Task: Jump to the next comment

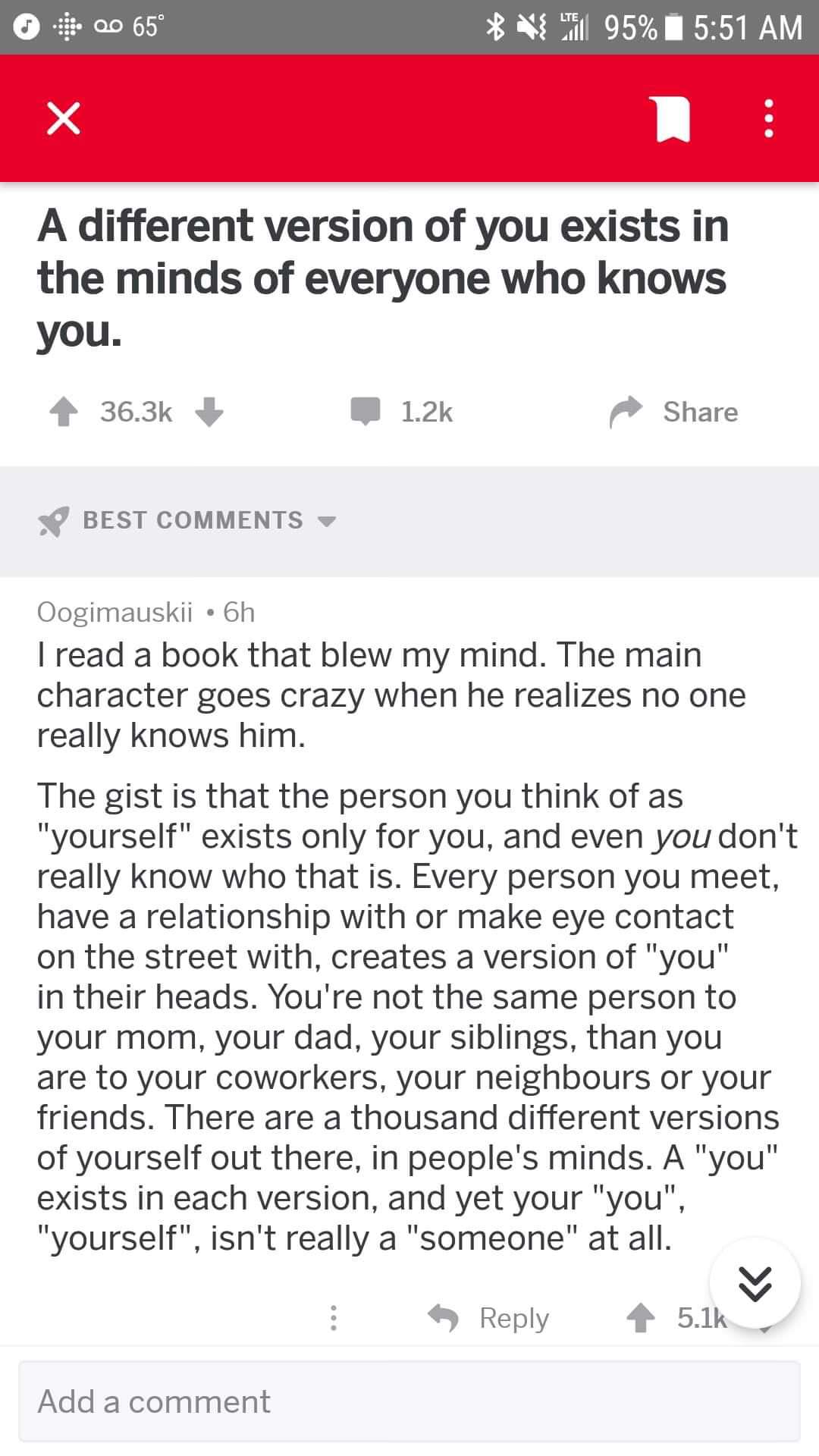Action: 755,1283
